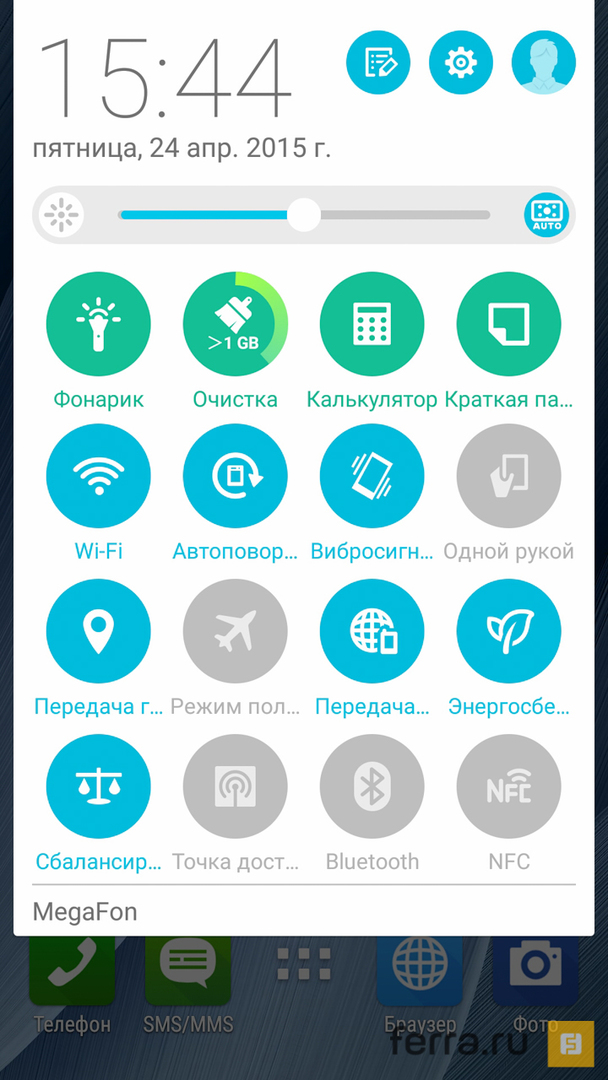The width and height of the screenshot is (608, 1080).
Task: Turn on the Фонарик flashlight
Action: [98, 324]
